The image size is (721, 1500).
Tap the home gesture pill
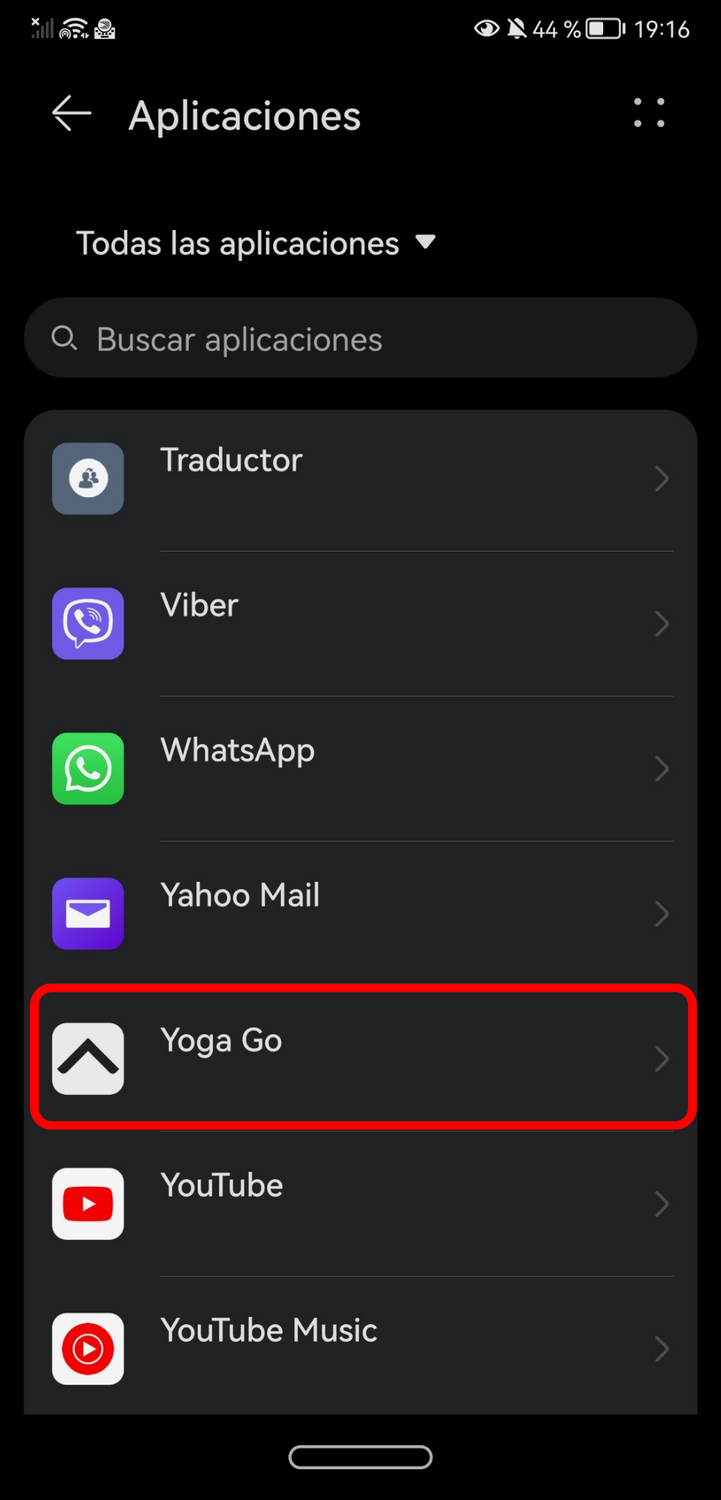pyautogui.click(x=360, y=1457)
